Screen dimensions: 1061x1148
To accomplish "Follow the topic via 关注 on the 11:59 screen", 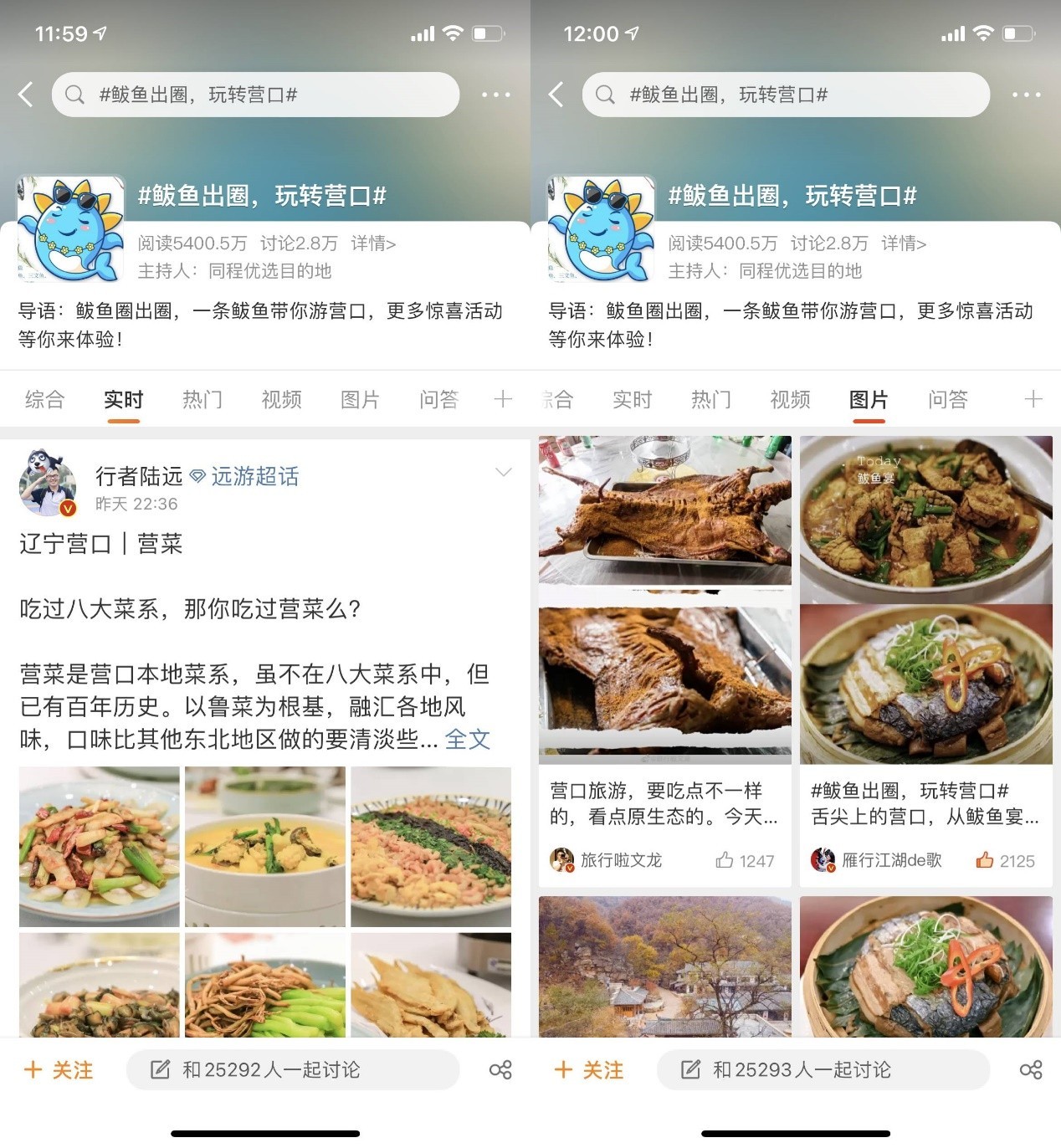I will (x=59, y=1069).
